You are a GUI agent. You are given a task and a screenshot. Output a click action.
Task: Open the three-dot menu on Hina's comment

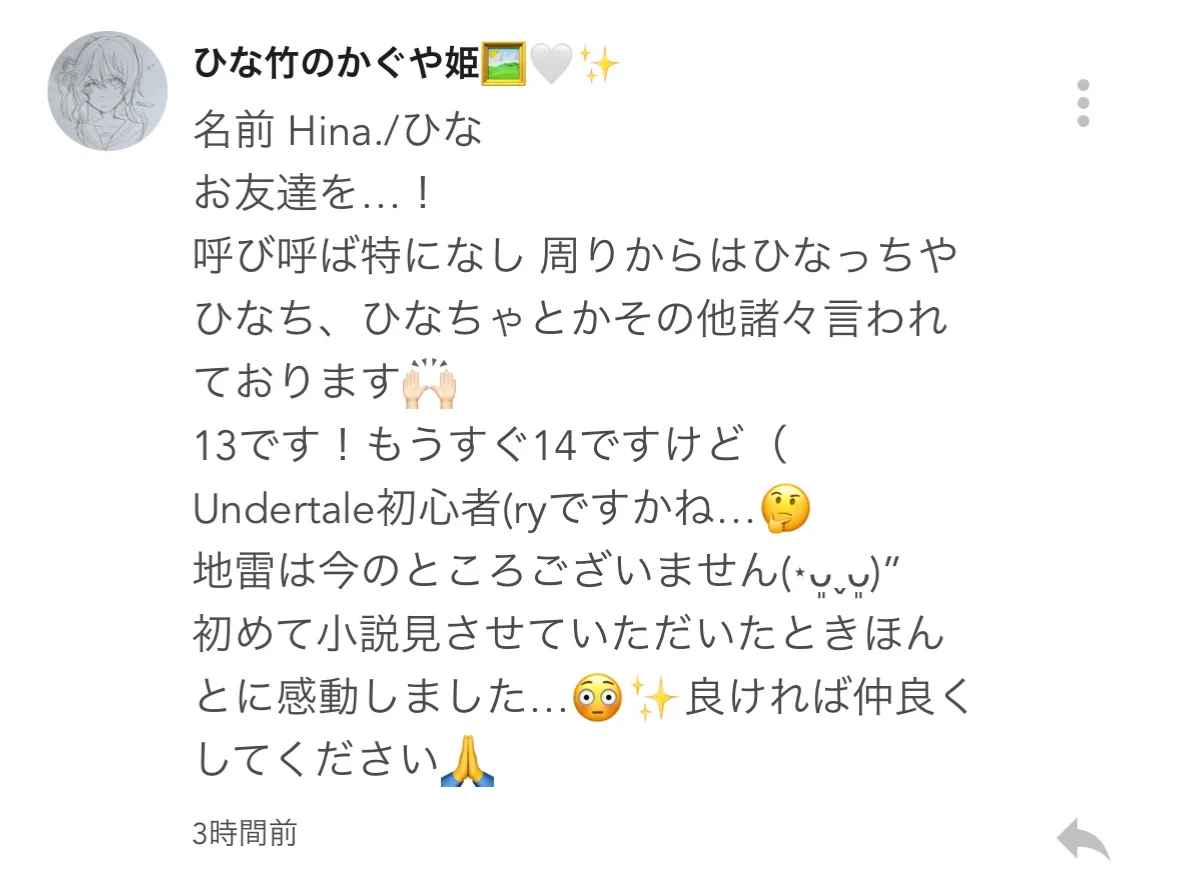[1083, 103]
